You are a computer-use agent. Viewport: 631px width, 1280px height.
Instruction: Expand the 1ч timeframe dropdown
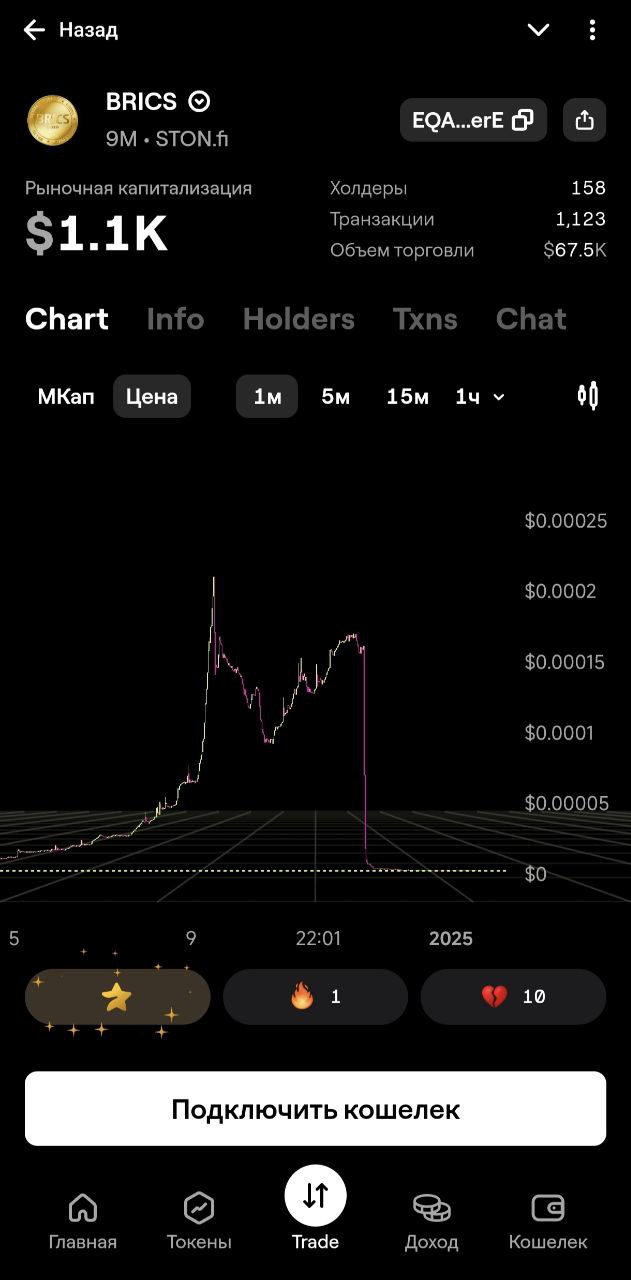pos(480,397)
